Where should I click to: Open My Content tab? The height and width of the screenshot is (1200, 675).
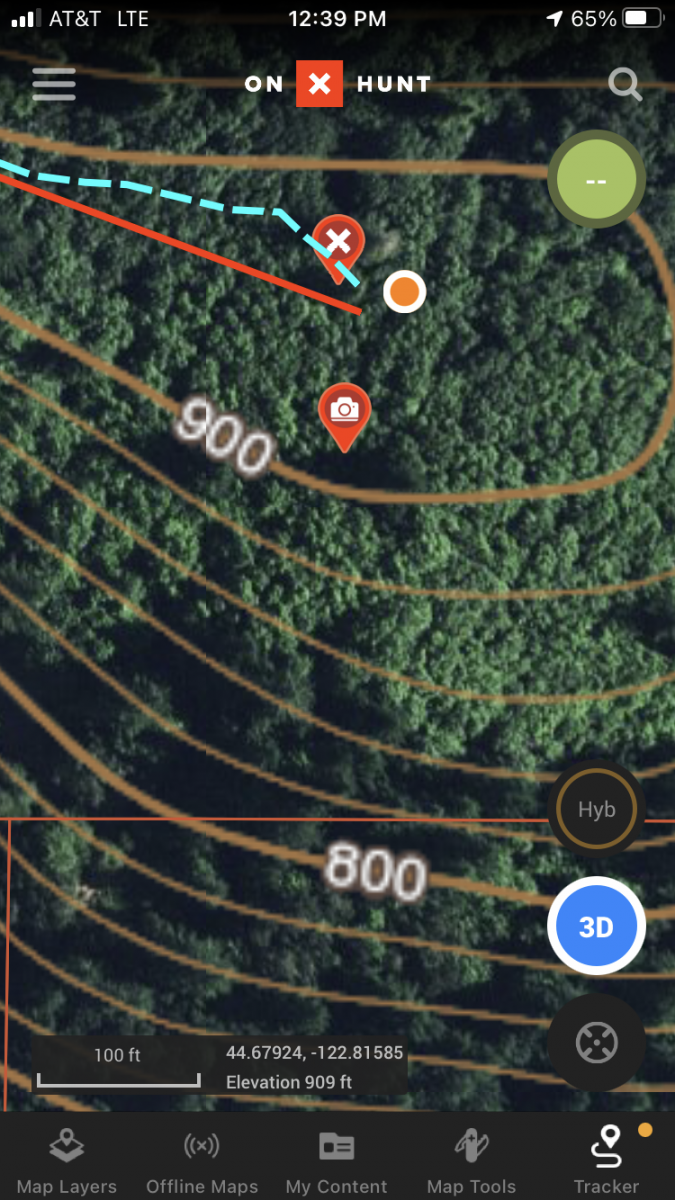tap(336, 1159)
